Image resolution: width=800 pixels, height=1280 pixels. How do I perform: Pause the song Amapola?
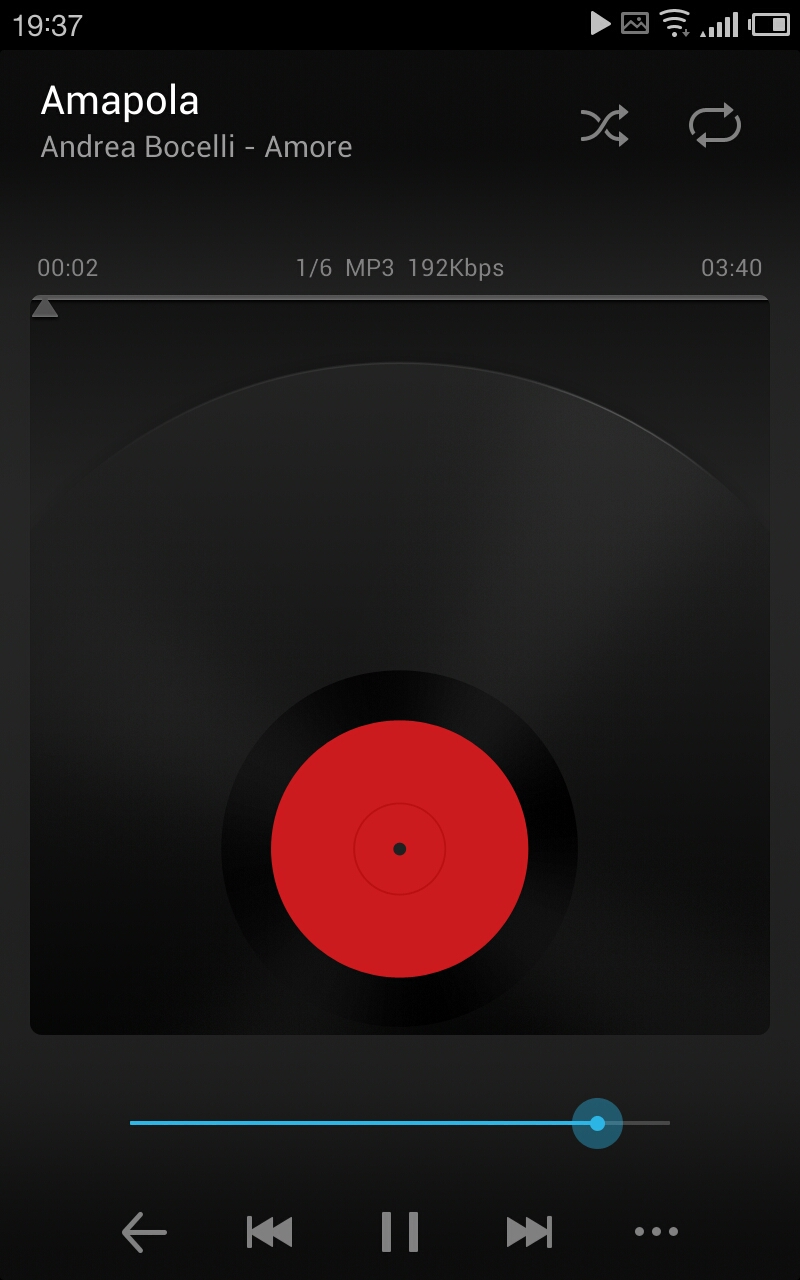(x=400, y=1232)
